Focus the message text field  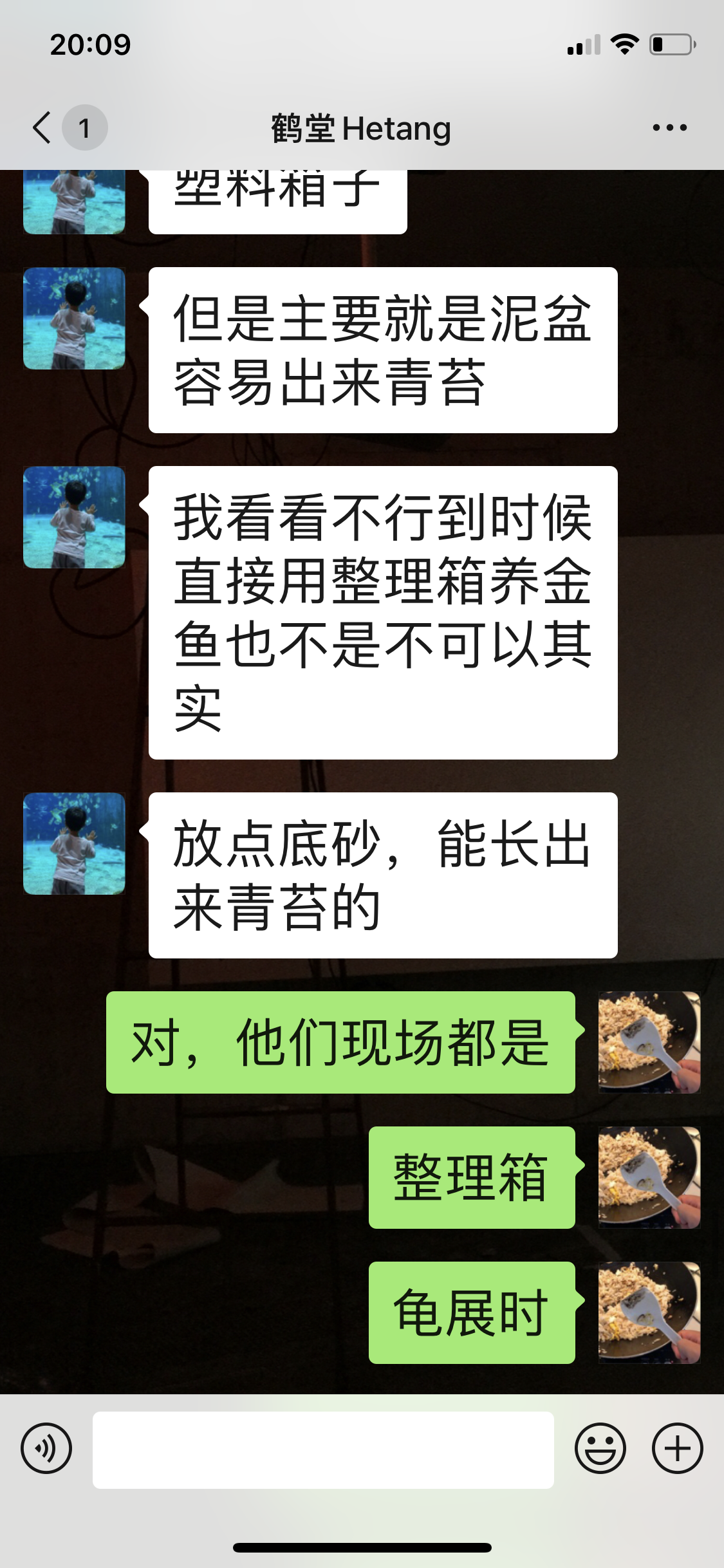click(323, 1450)
